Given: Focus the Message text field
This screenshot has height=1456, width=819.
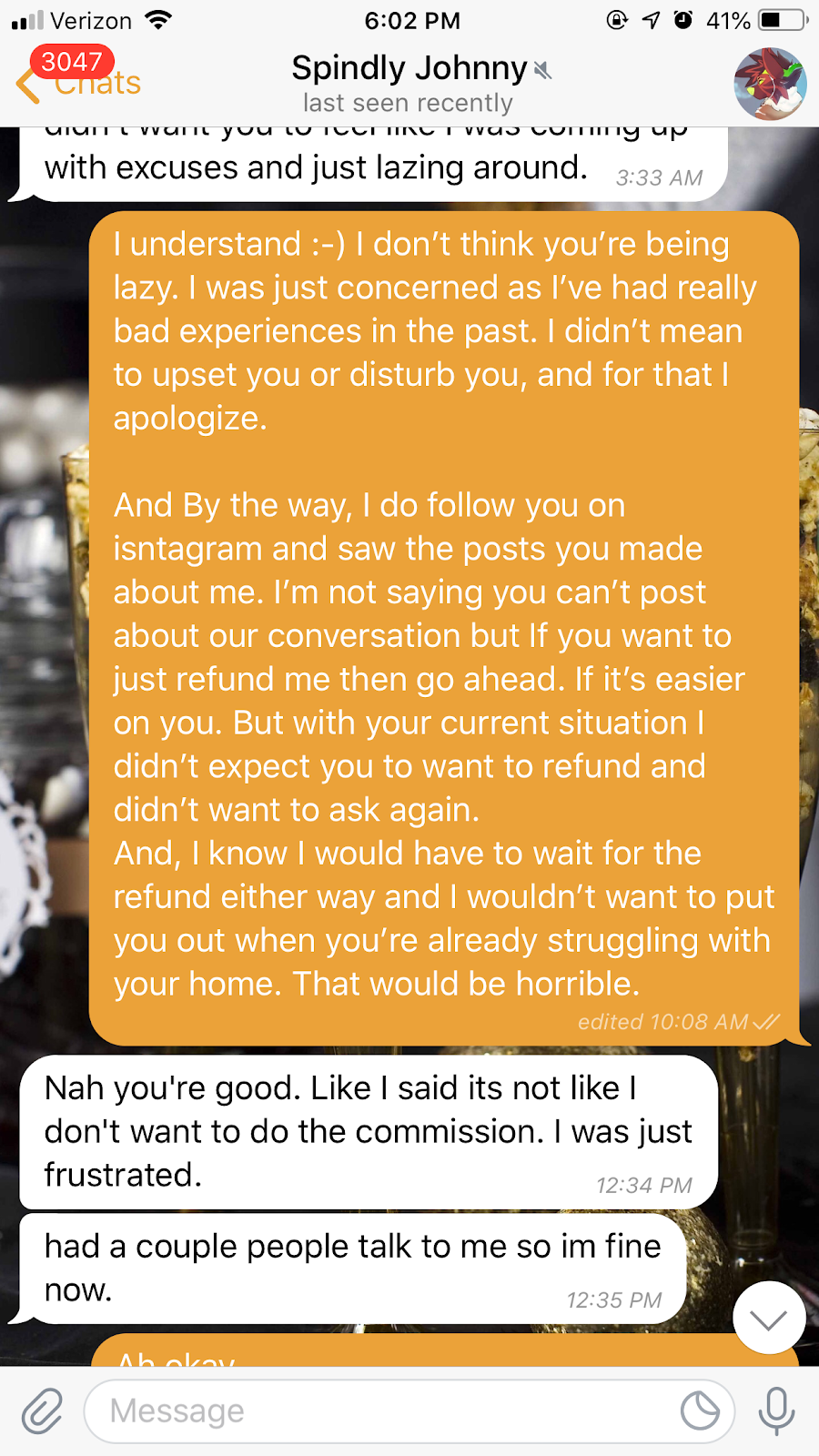Looking at the screenshot, I should pyautogui.click(x=382, y=1411).
